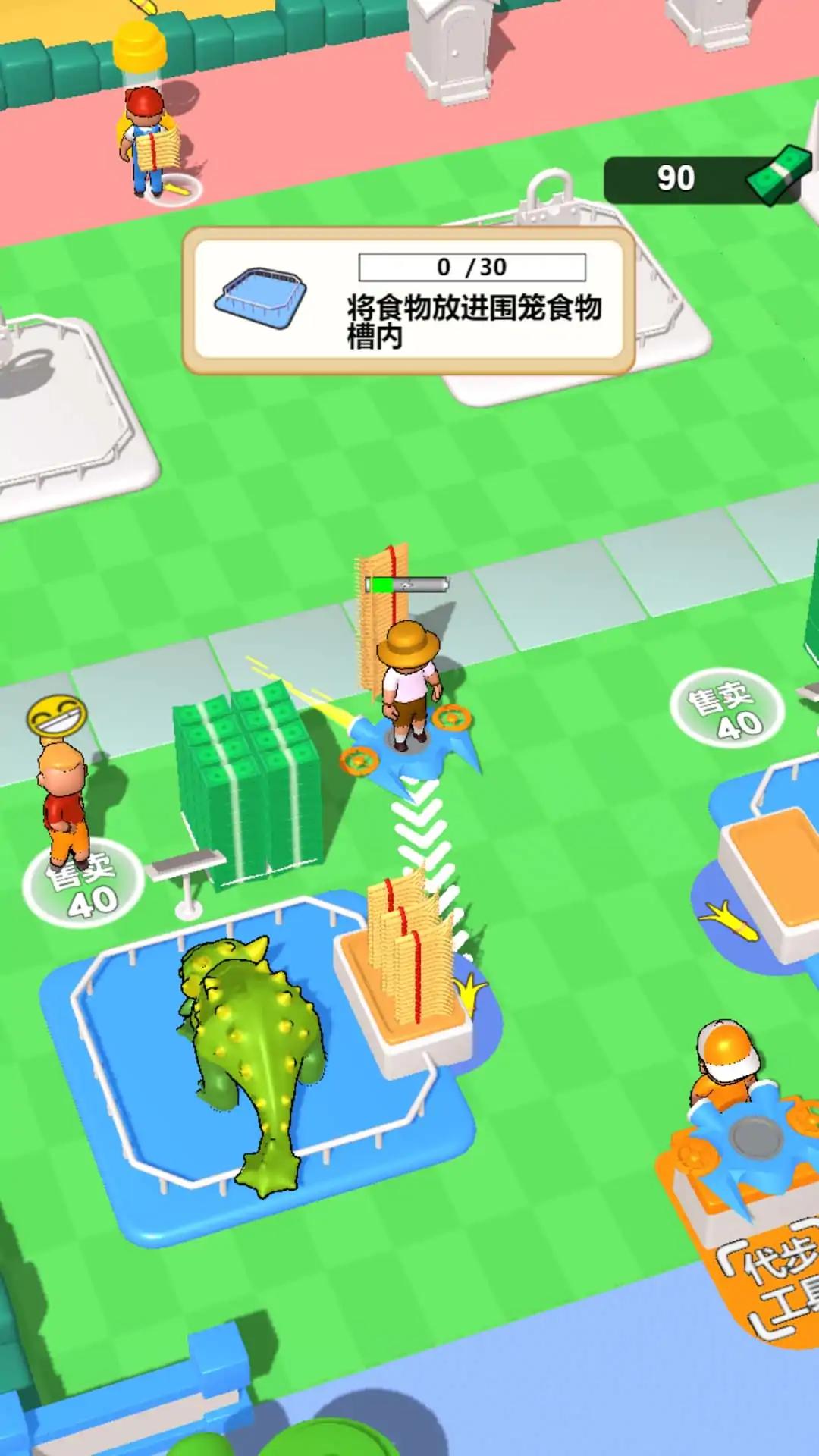The width and height of the screenshot is (819, 1456).
Task: Tap the 0 /30 quest progress counter
Action: point(472,265)
